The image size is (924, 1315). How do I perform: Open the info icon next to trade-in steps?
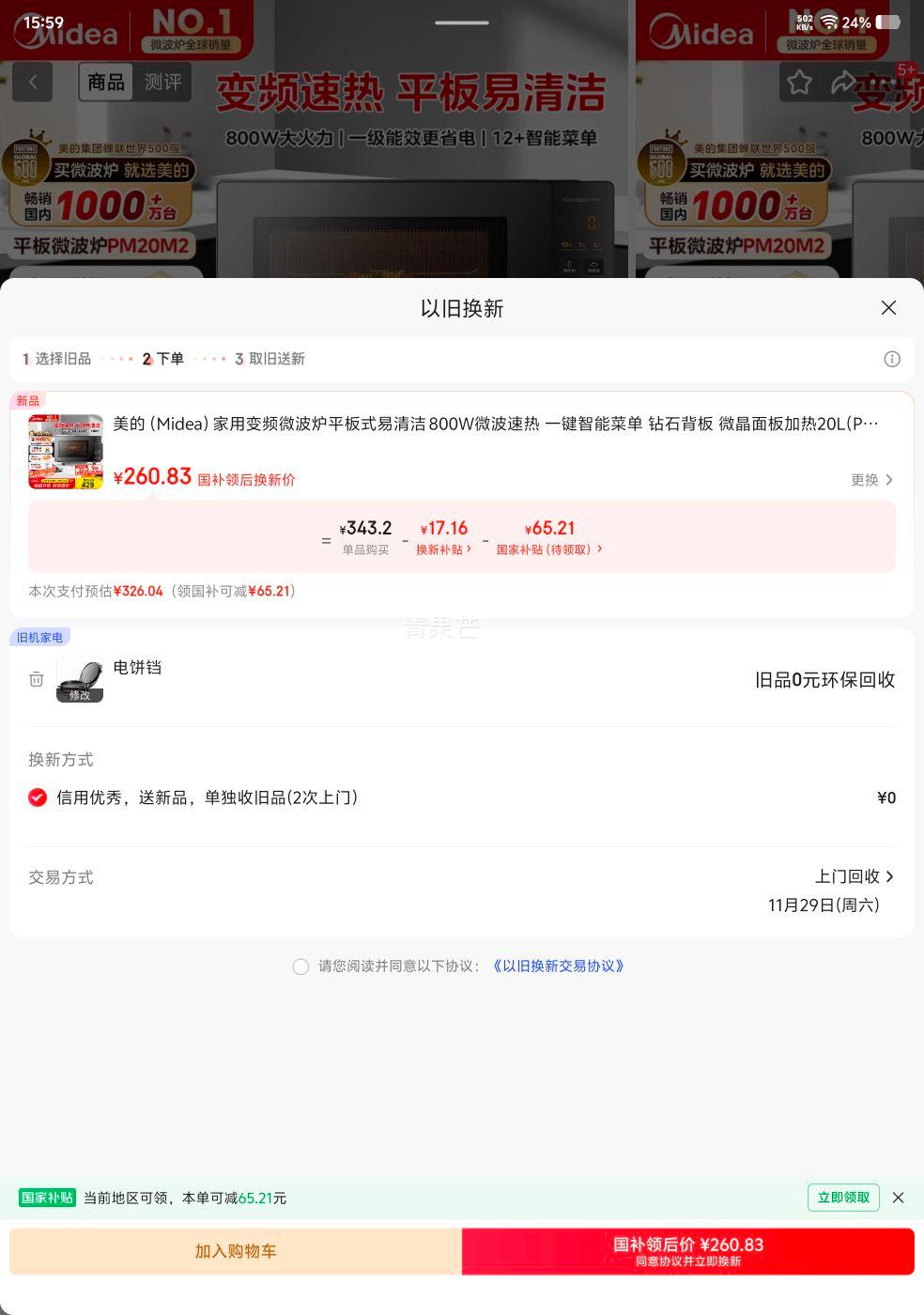tap(892, 359)
